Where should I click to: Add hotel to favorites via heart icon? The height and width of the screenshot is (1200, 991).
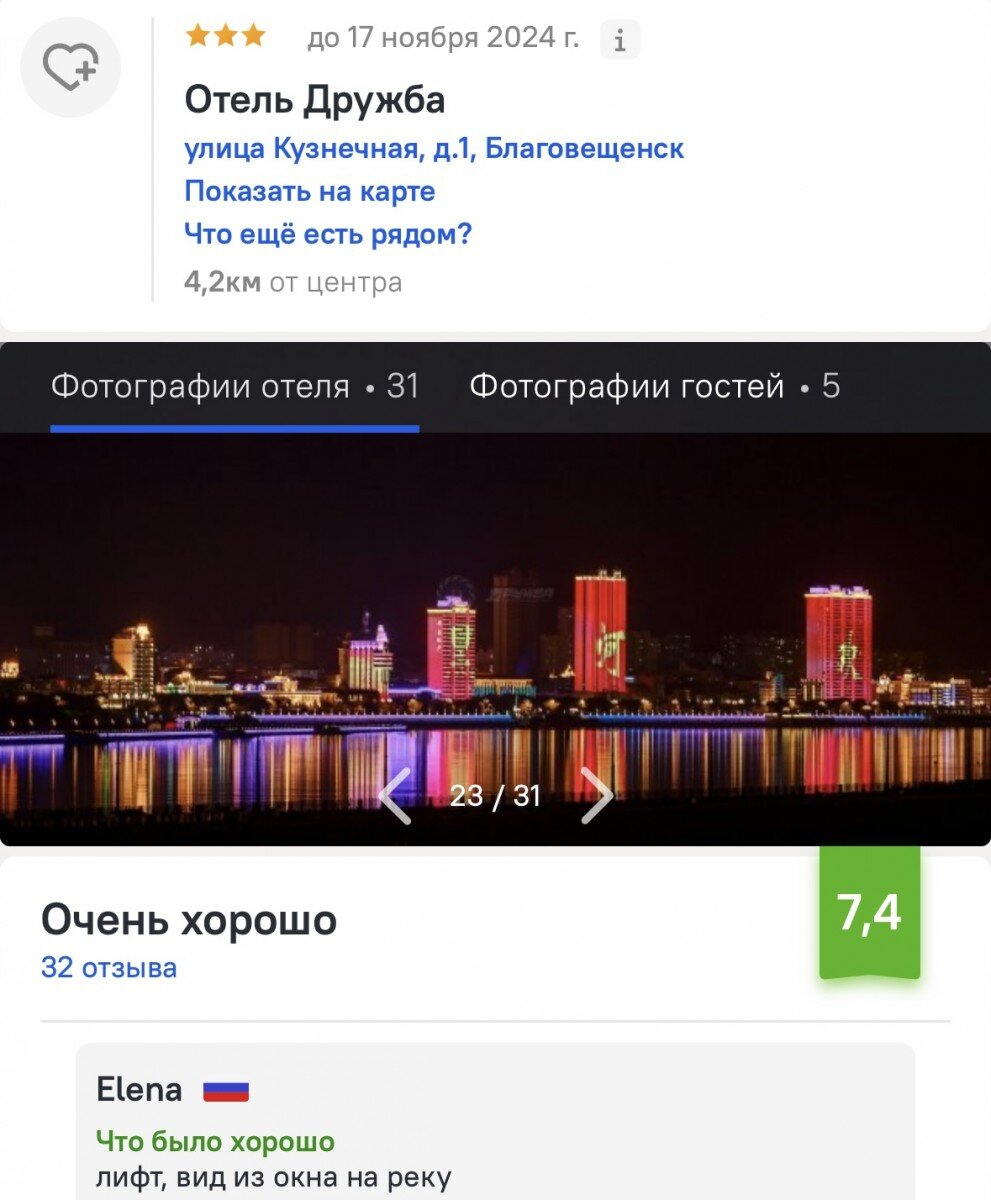tap(70, 66)
